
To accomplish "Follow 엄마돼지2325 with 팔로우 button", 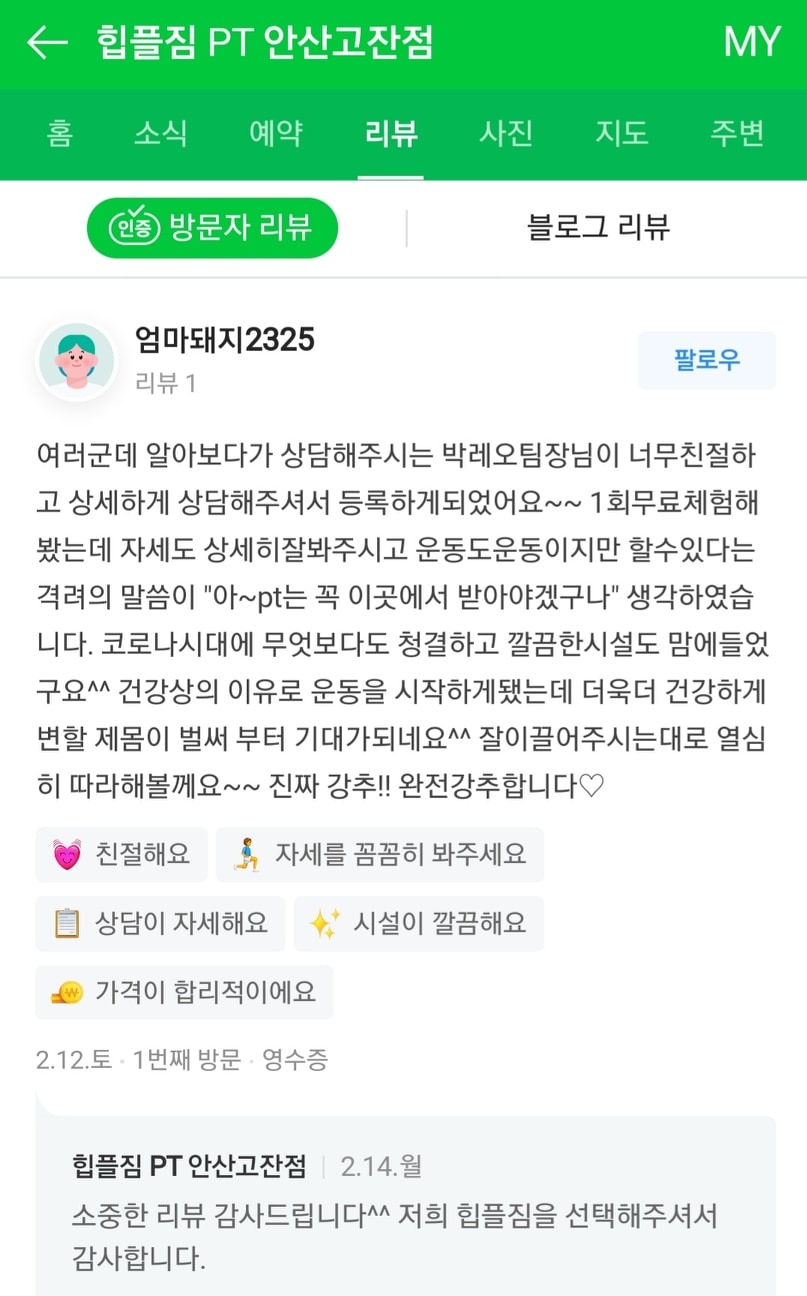I will 707,361.
